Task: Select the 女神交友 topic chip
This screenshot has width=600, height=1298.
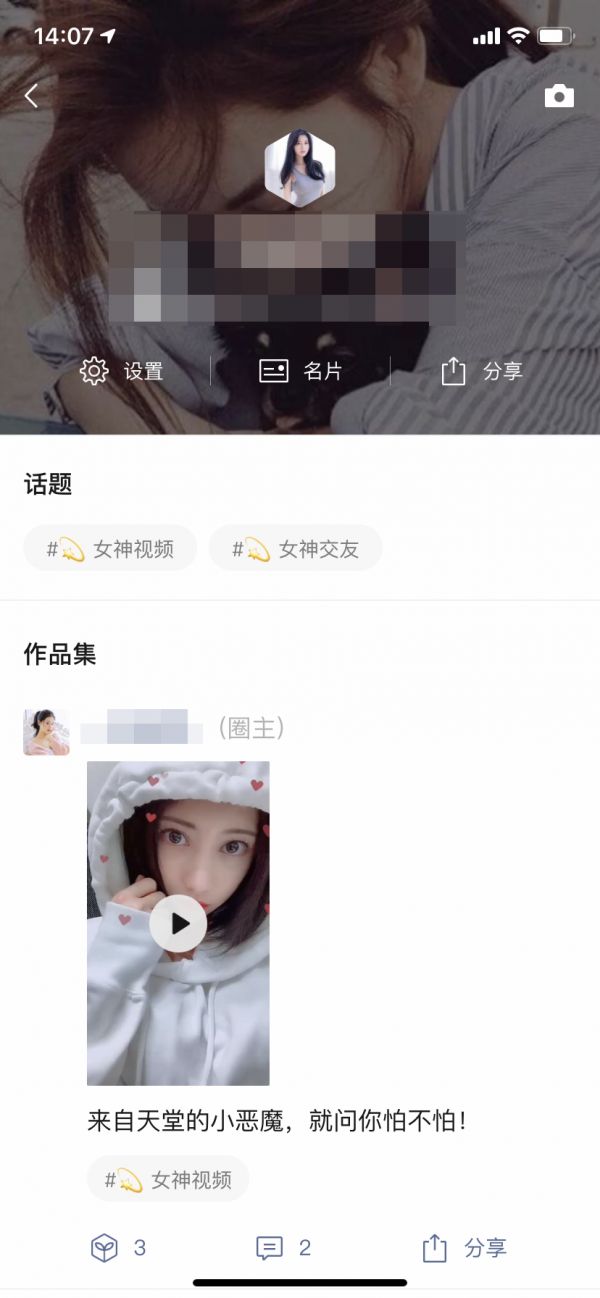Action: tap(296, 548)
